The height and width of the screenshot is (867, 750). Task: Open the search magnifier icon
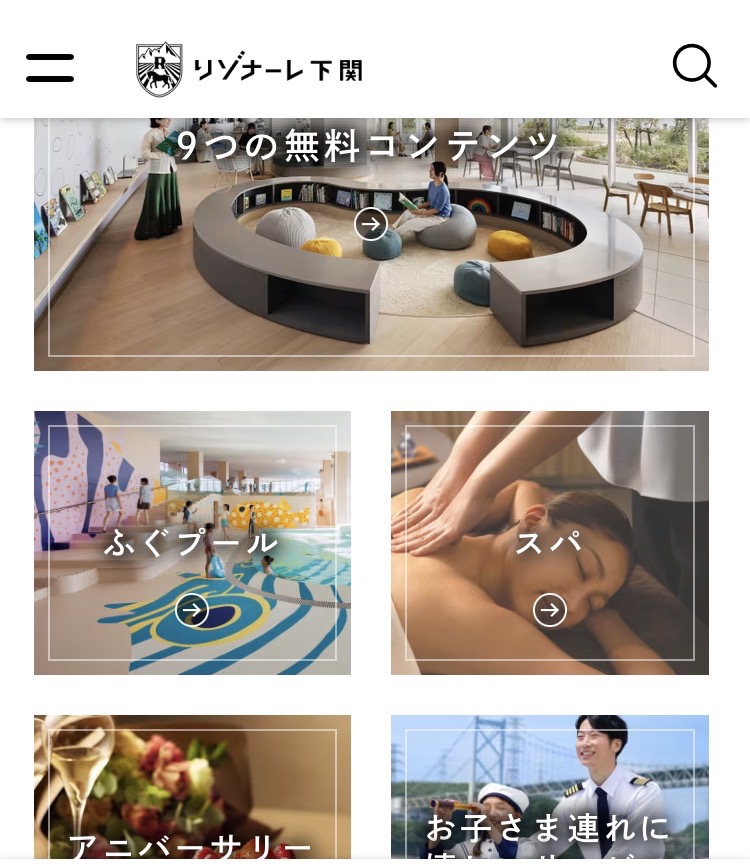[694, 67]
